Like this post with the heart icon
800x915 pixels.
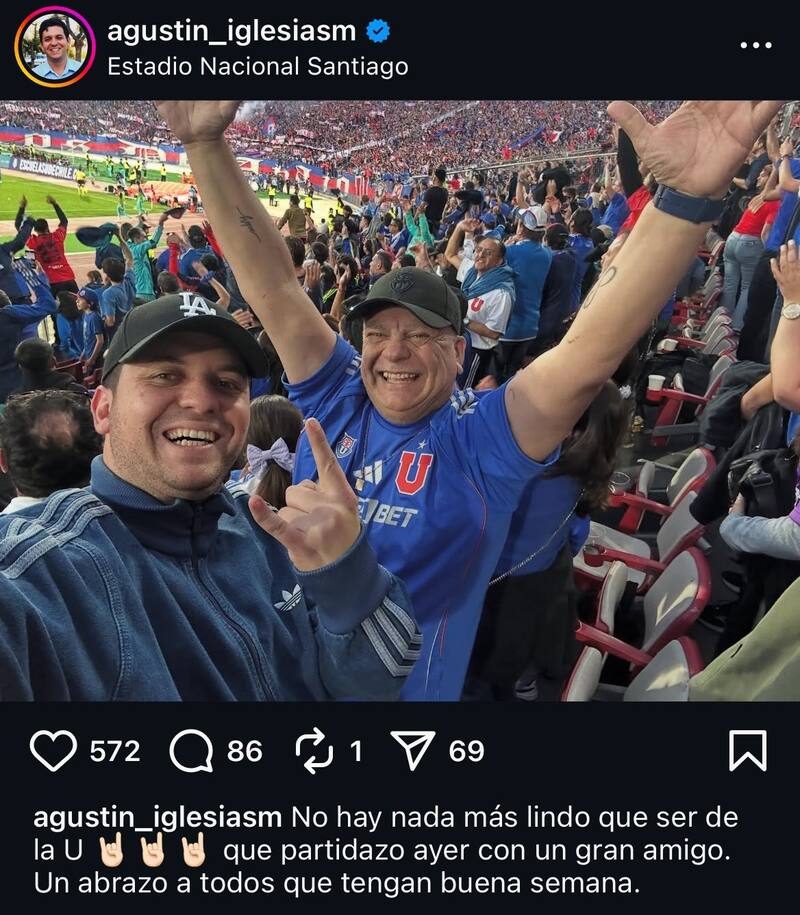coord(53,751)
